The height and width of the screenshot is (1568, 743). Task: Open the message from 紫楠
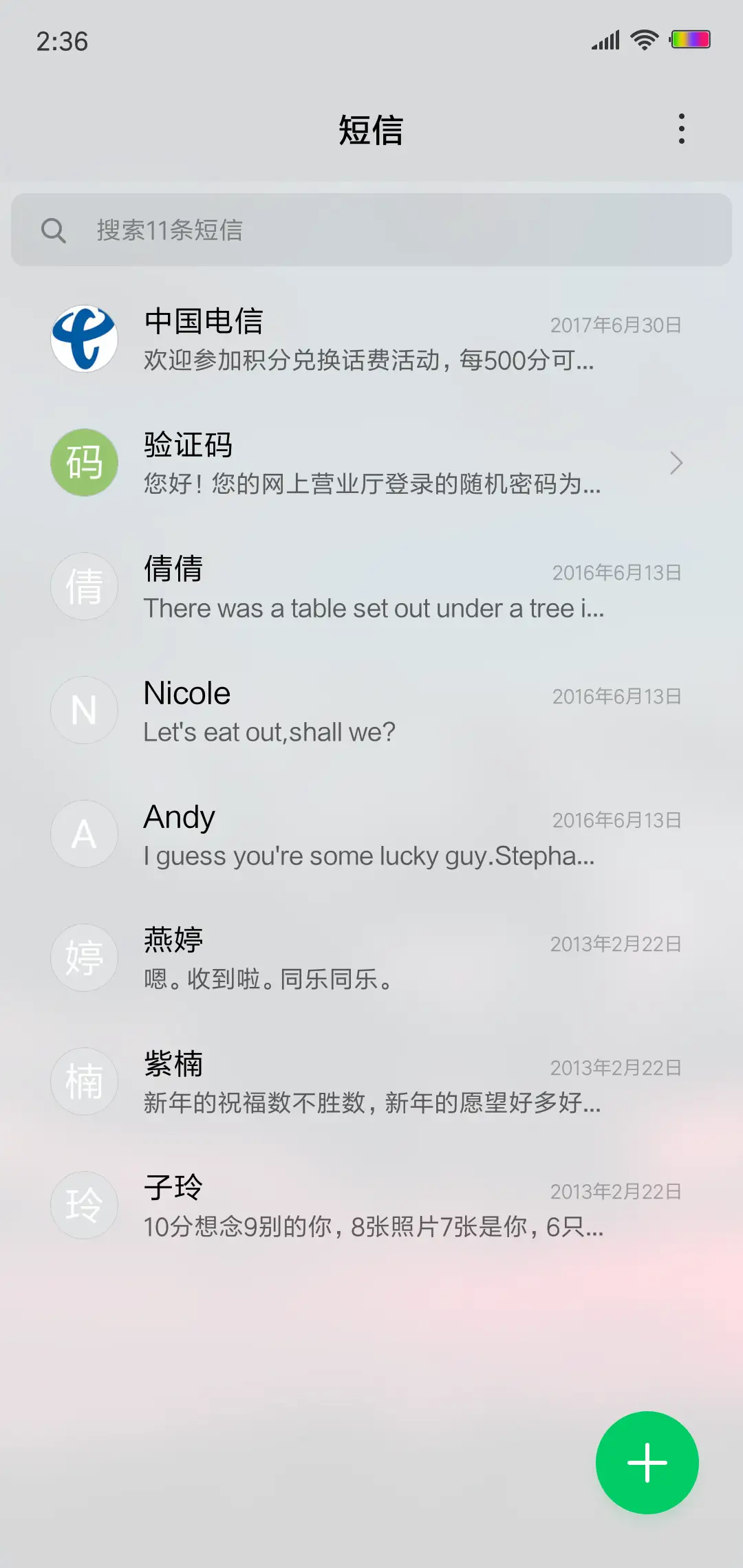coord(371,1082)
